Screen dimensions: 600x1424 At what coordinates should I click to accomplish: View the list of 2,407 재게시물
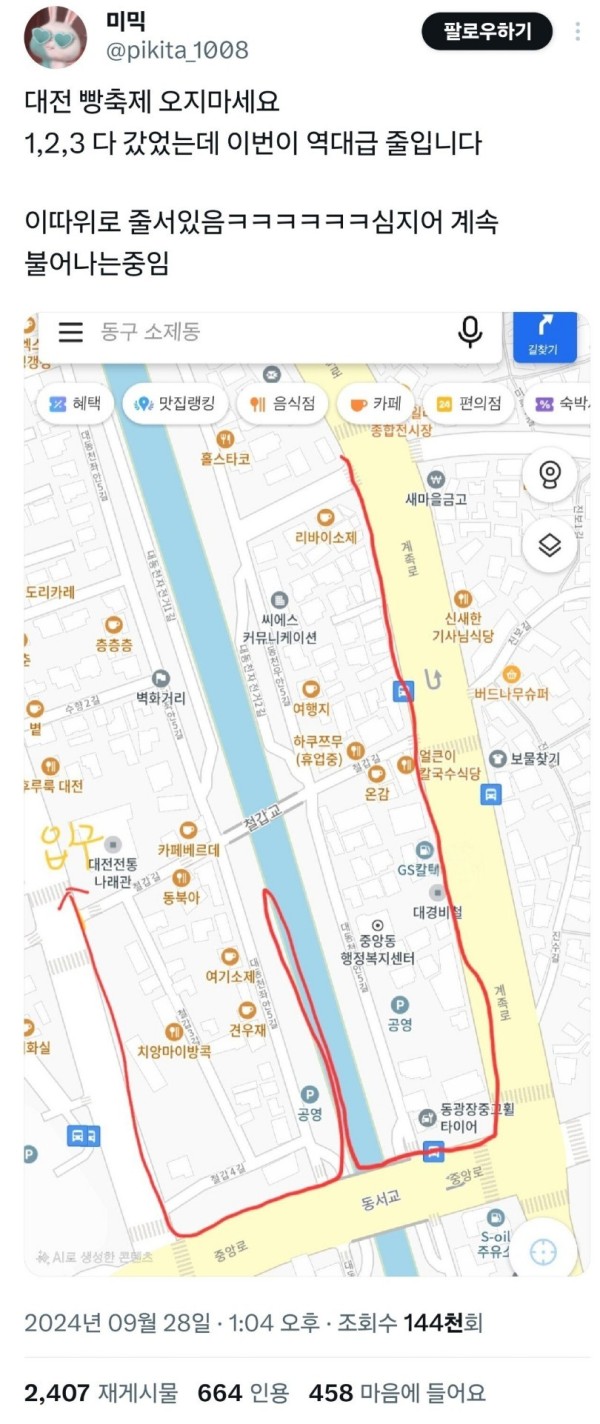pyautogui.click(x=100, y=1391)
